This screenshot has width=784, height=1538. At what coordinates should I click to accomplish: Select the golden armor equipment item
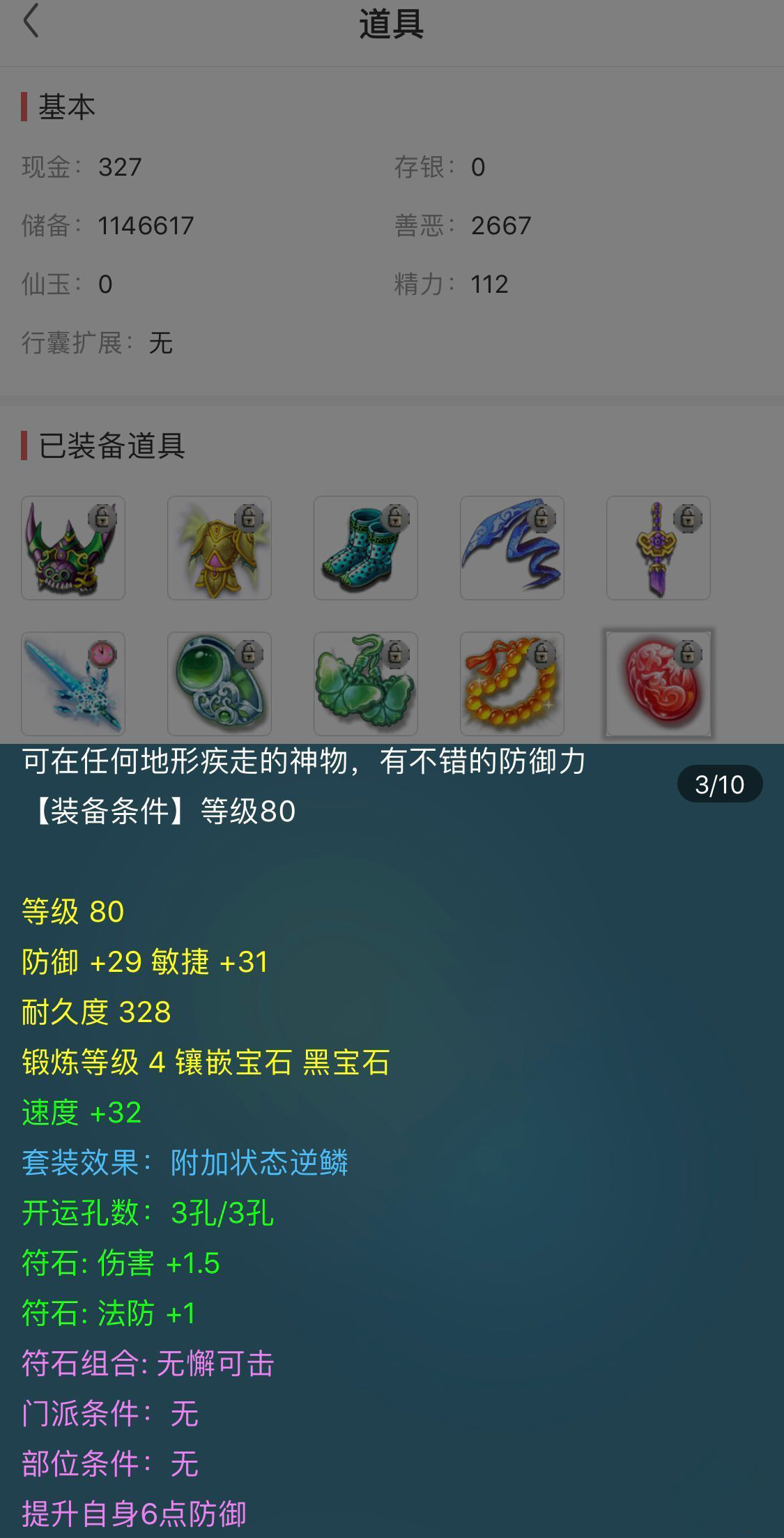[x=220, y=548]
